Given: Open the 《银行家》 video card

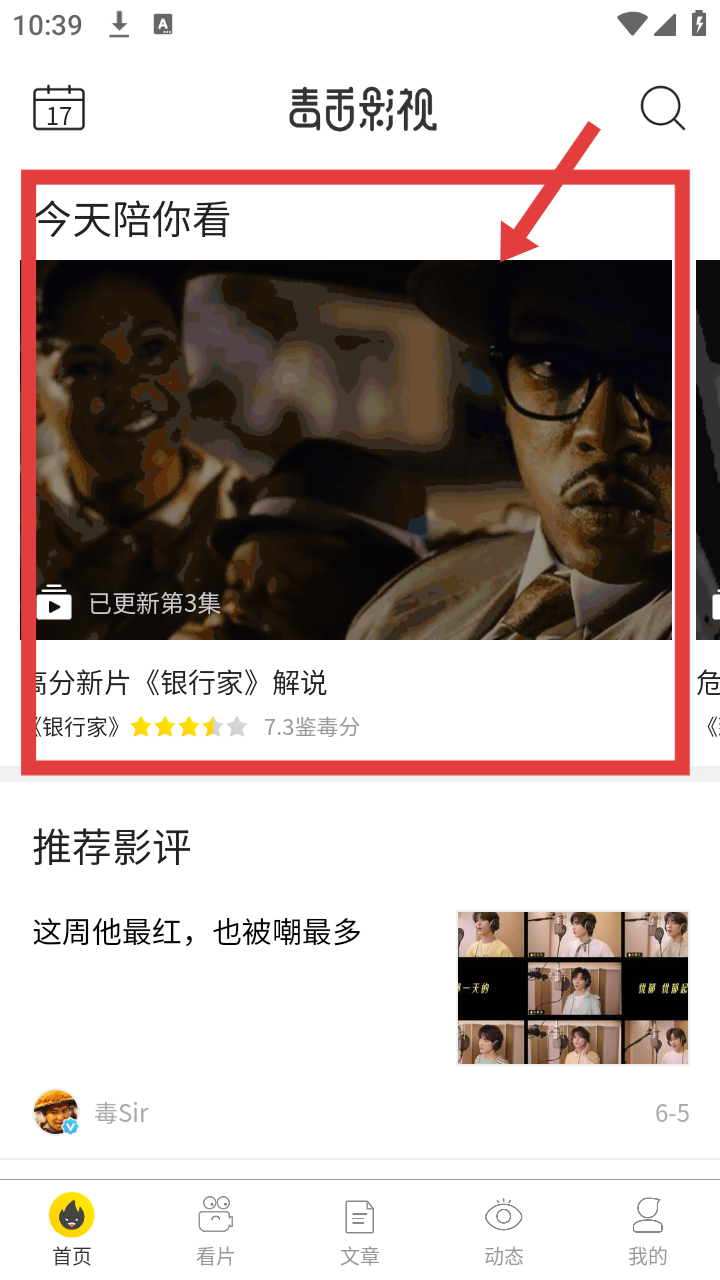Looking at the screenshot, I should tap(354, 450).
